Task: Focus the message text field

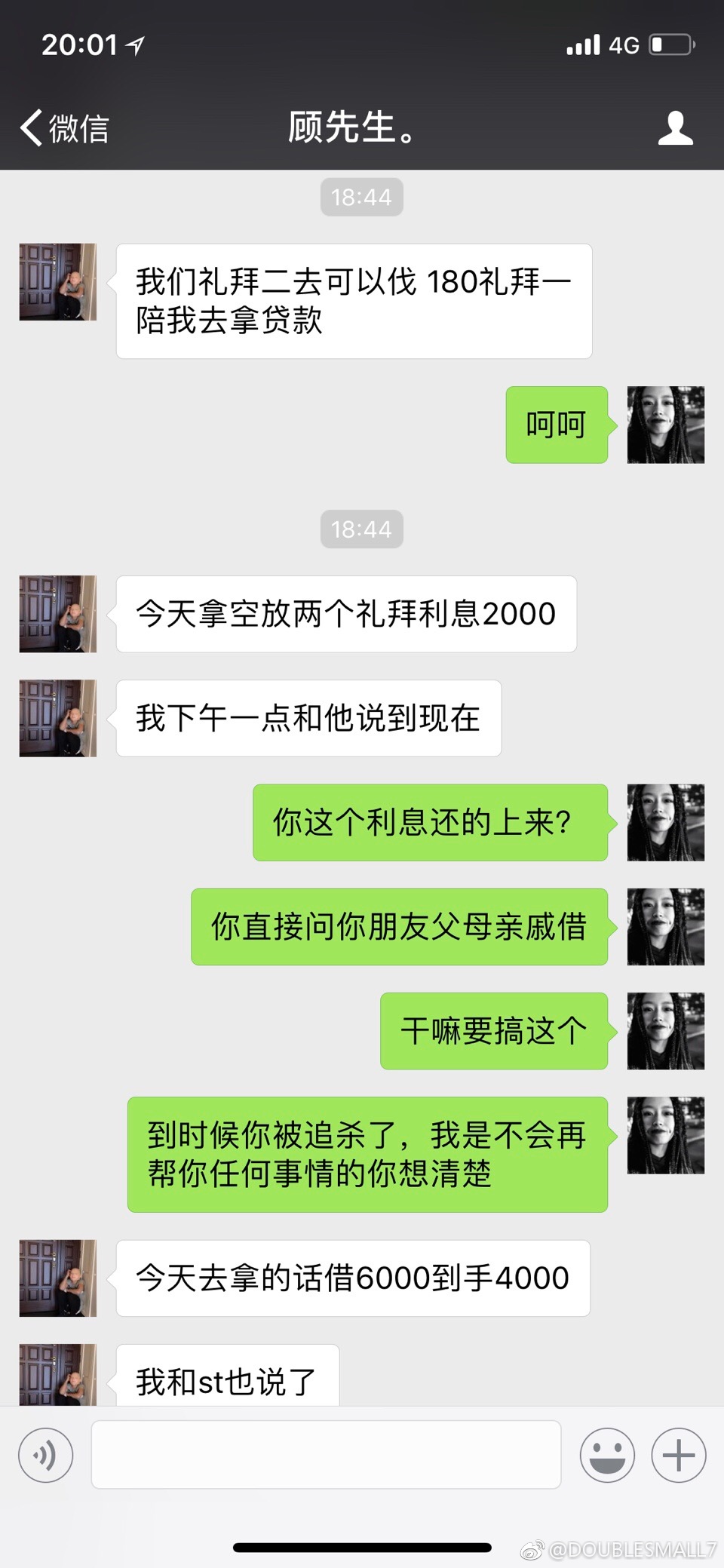Action: pyautogui.click(x=326, y=1455)
